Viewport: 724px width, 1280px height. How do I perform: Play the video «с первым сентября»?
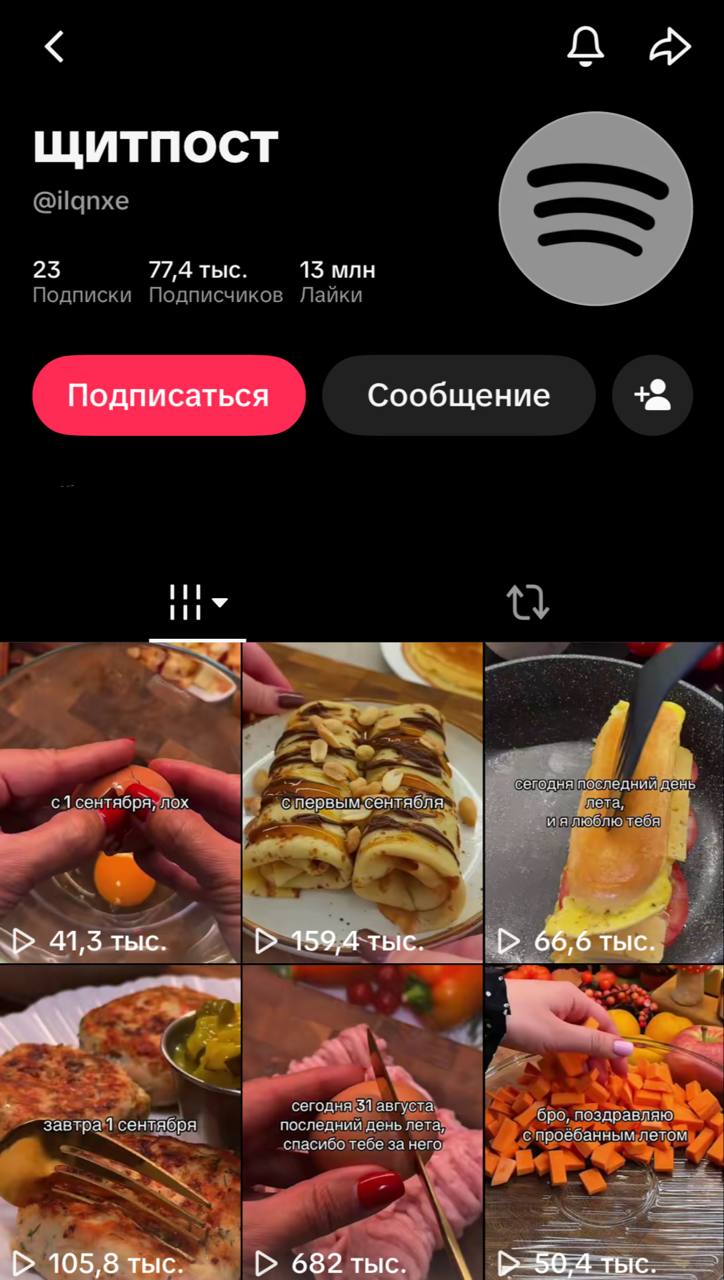pos(362,802)
